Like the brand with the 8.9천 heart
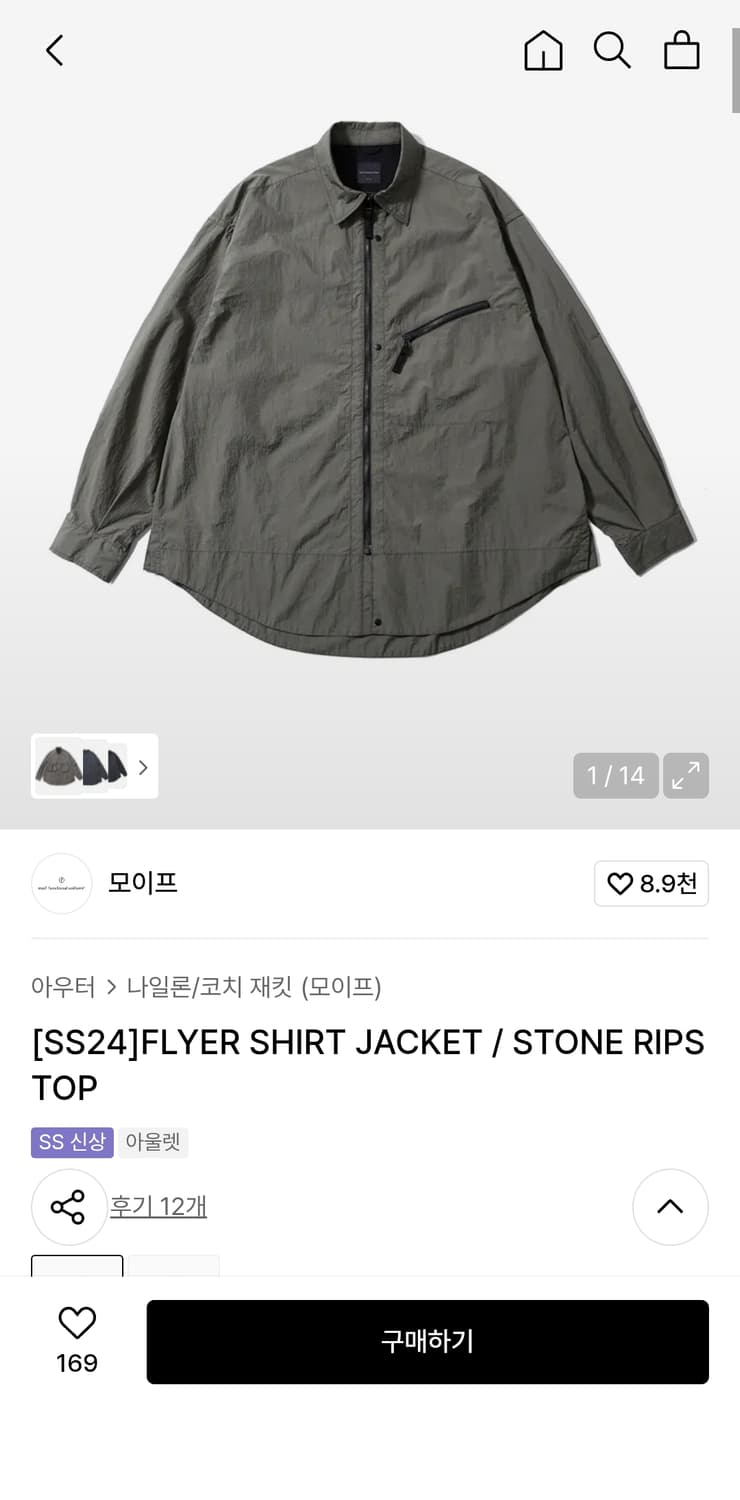This screenshot has width=740, height=1500. (x=651, y=884)
